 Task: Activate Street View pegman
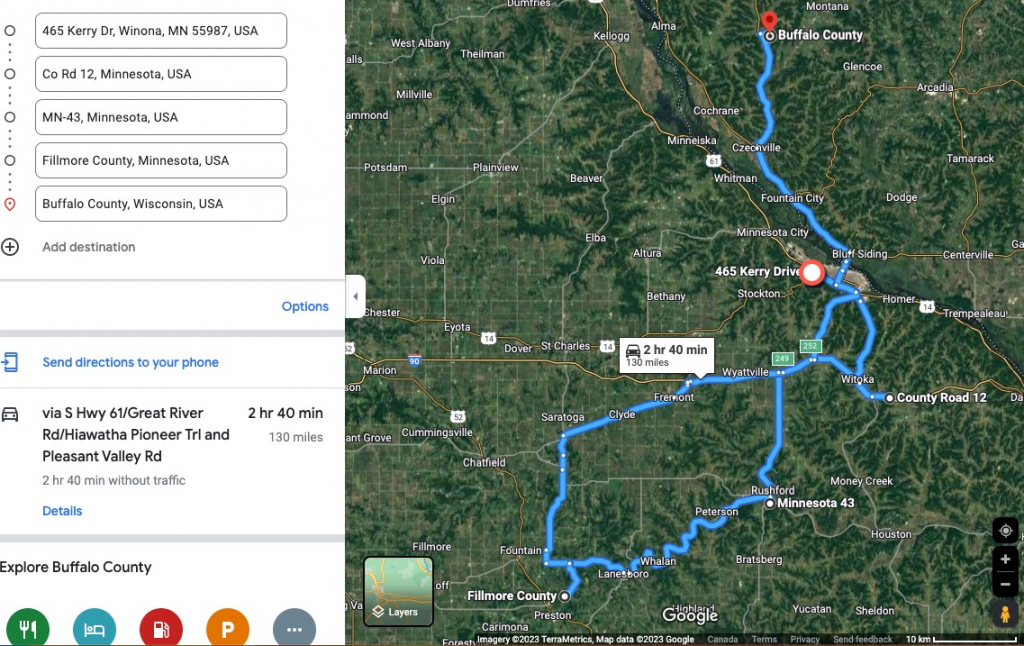[x=1006, y=614]
